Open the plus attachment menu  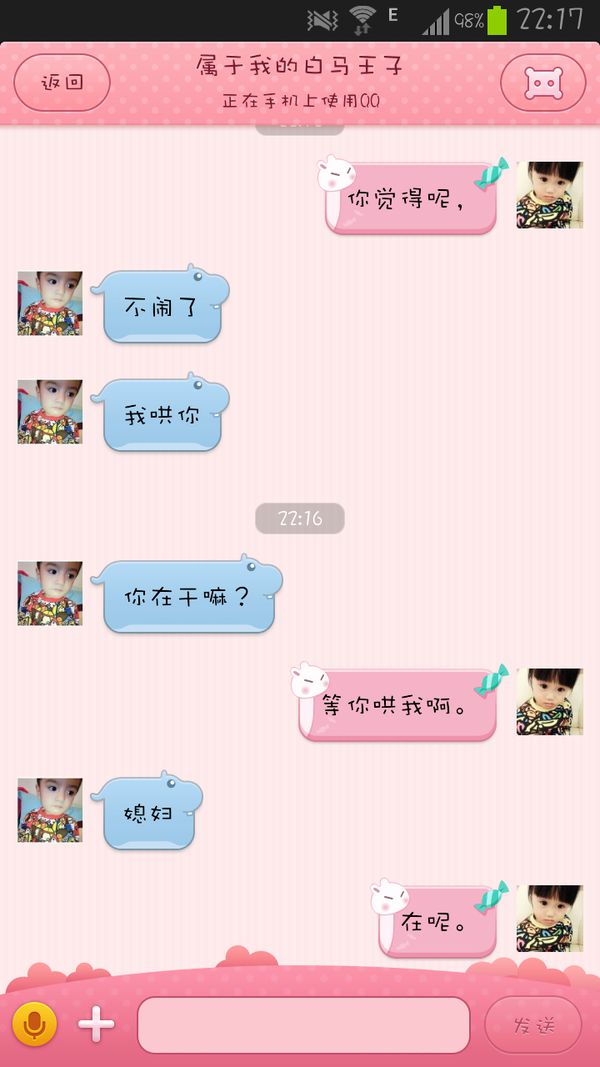[x=96, y=1023]
